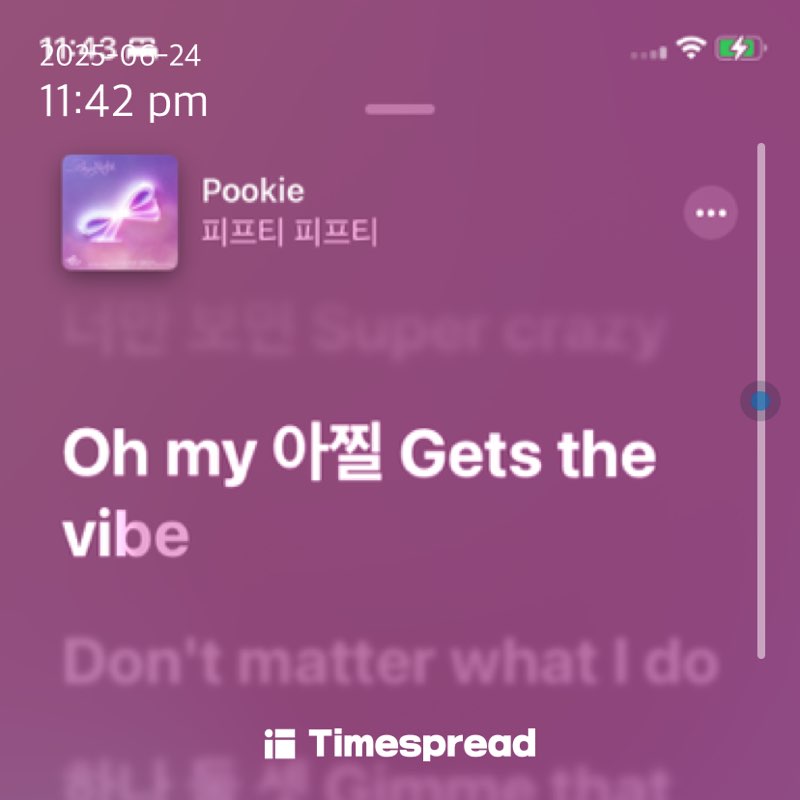Tap the grabber handle at the top
800x800 pixels.
pyautogui.click(x=400, y=109)
